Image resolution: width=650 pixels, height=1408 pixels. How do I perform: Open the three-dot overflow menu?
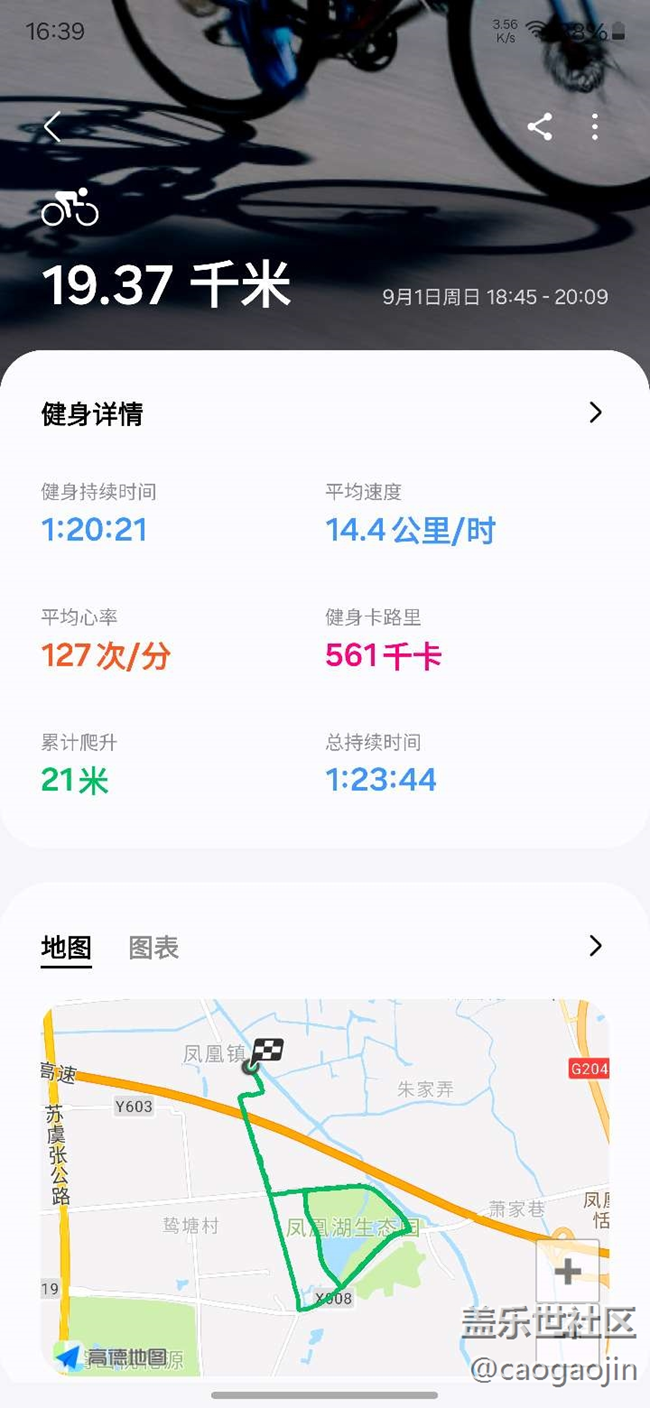(595, 126)
